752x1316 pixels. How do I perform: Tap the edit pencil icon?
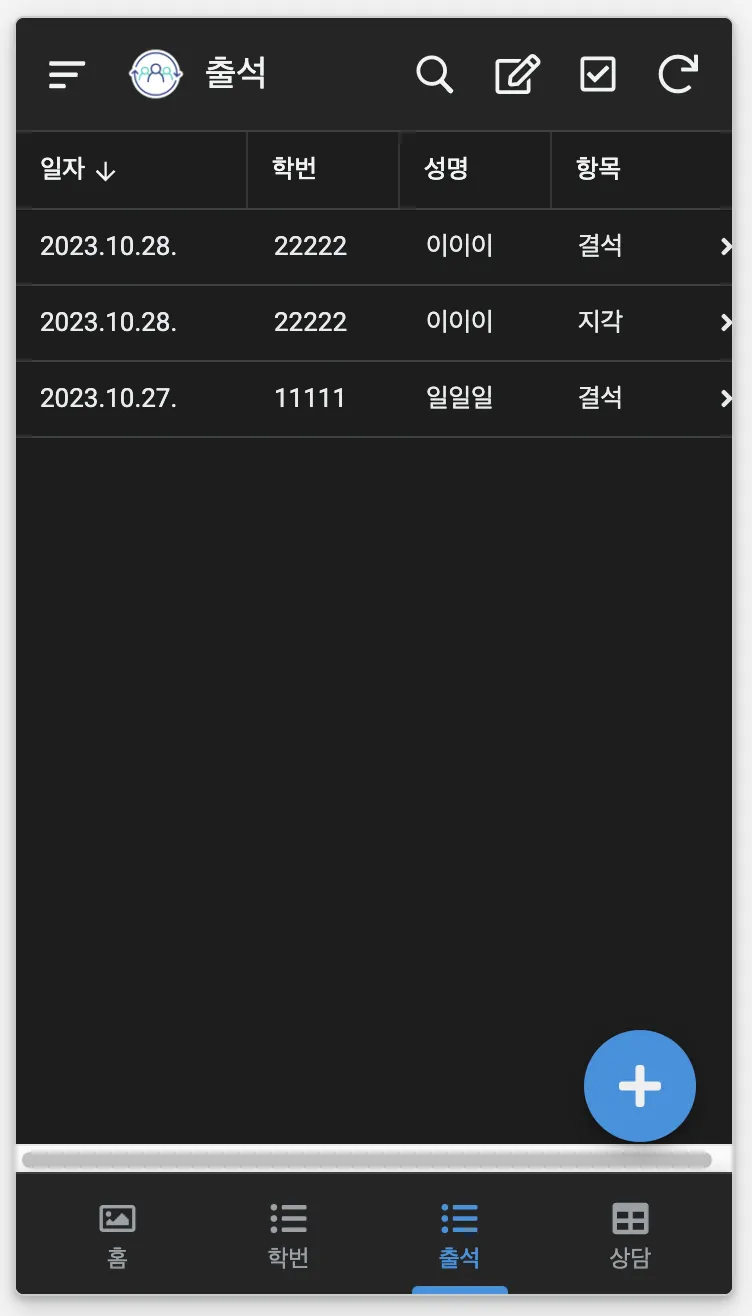click(517, 75)
